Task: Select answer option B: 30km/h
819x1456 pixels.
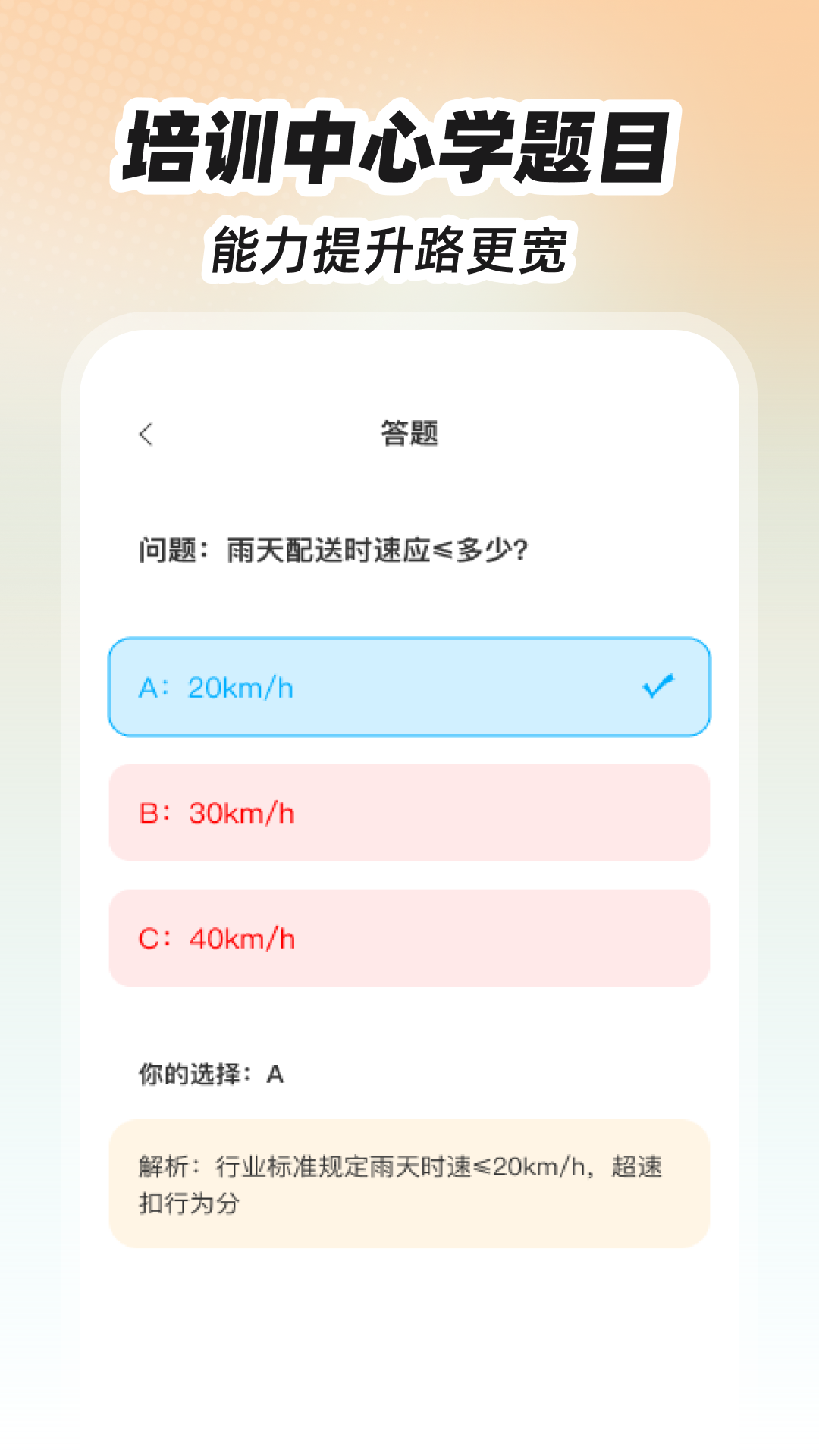Action: pos(409,813)
